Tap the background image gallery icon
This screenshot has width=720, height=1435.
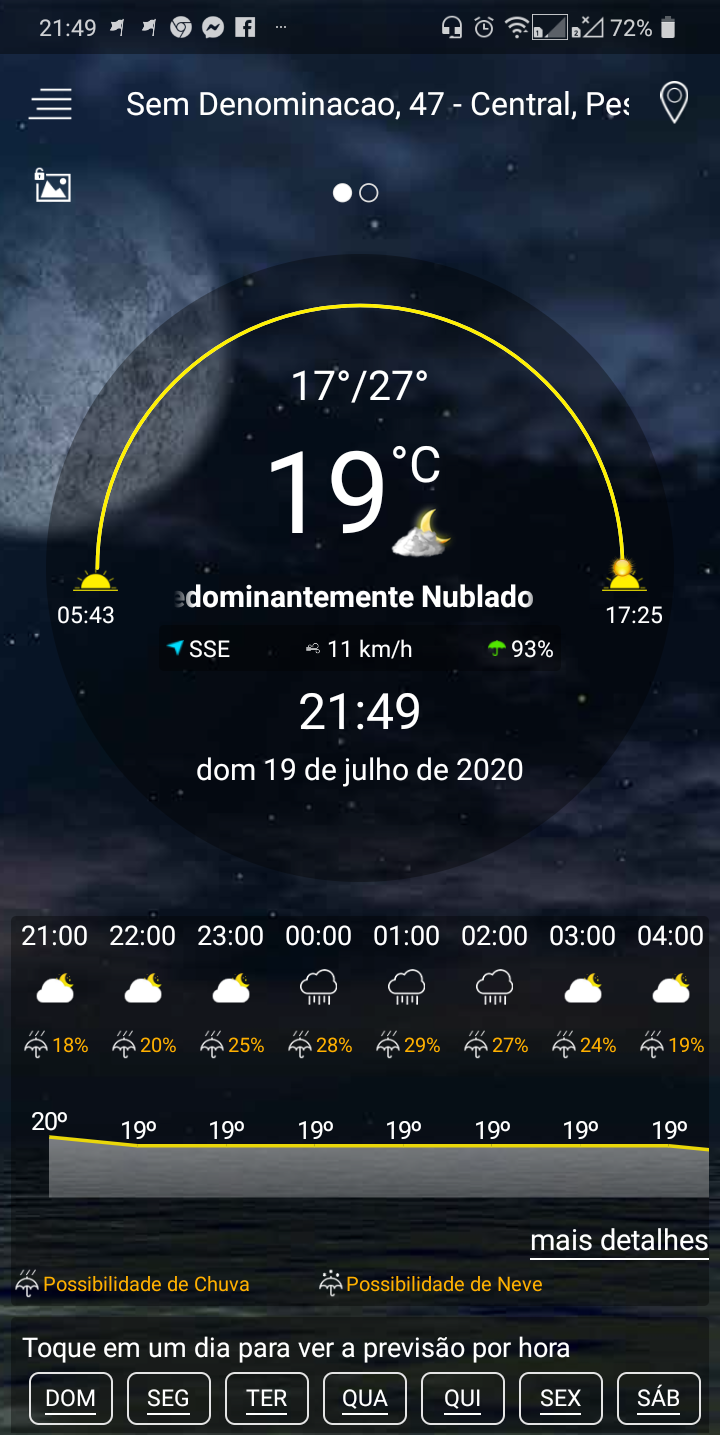[x=53, y=185]
